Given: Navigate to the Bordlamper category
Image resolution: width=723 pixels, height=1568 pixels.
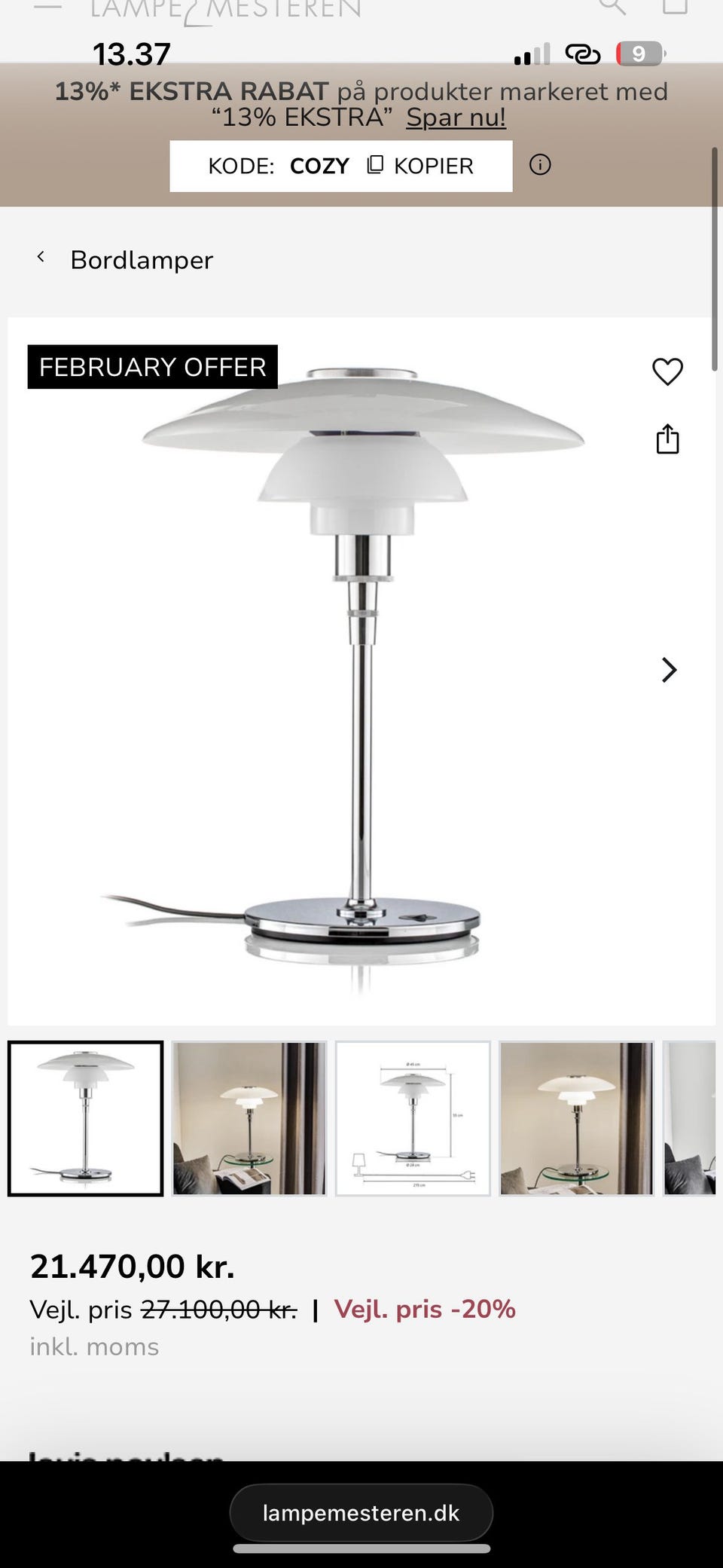Looking at the screenshot, I should [142, 260].
